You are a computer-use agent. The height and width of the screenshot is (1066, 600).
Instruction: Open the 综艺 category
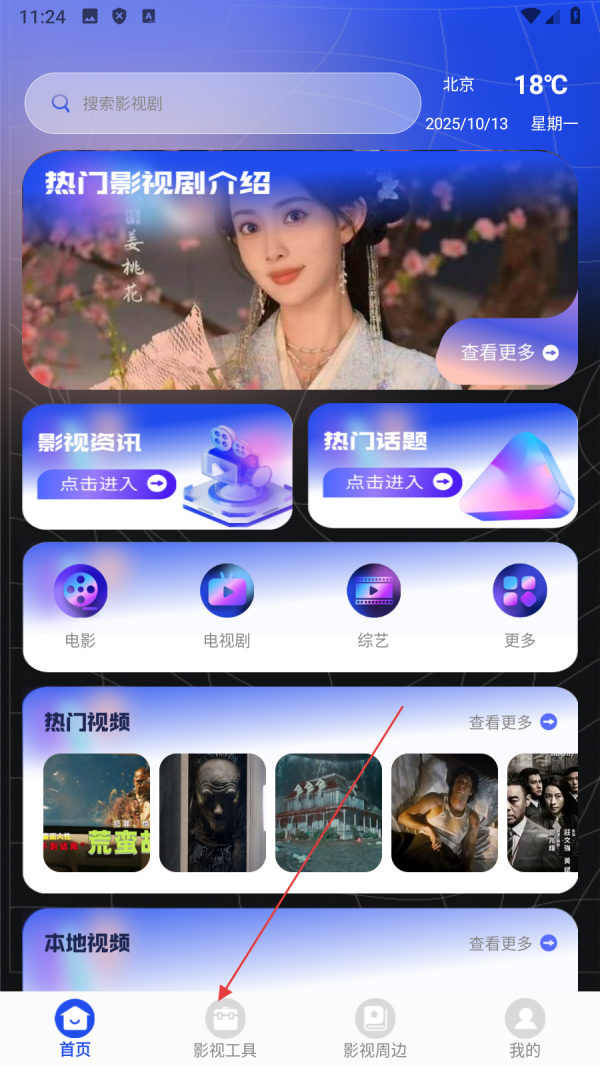click(x=373, y=605)
